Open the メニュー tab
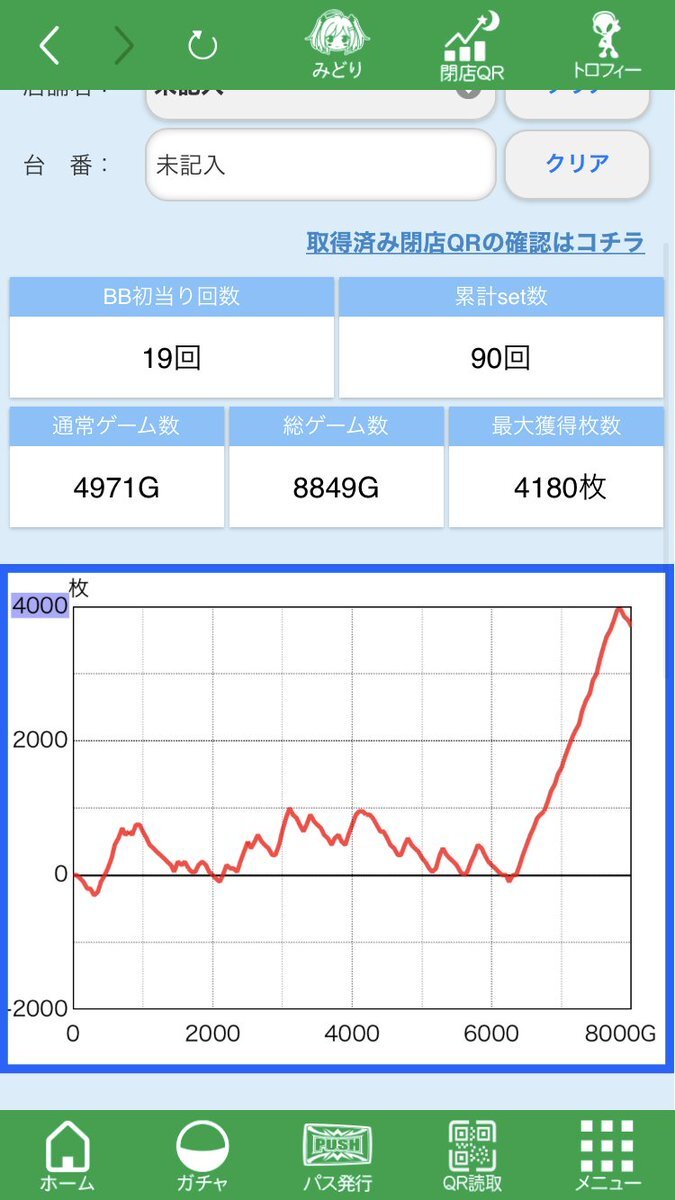675x1200 pixels. pyautogui.click(x=607, y=1155)
